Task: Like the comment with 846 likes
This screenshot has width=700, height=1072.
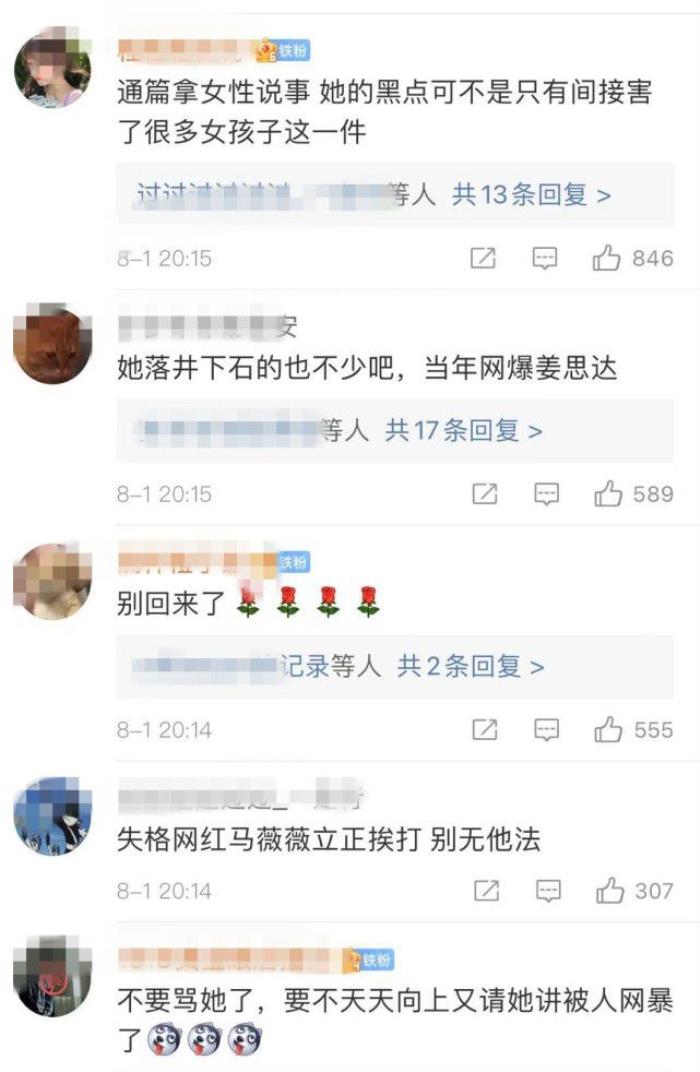Action: coord(607,259)
